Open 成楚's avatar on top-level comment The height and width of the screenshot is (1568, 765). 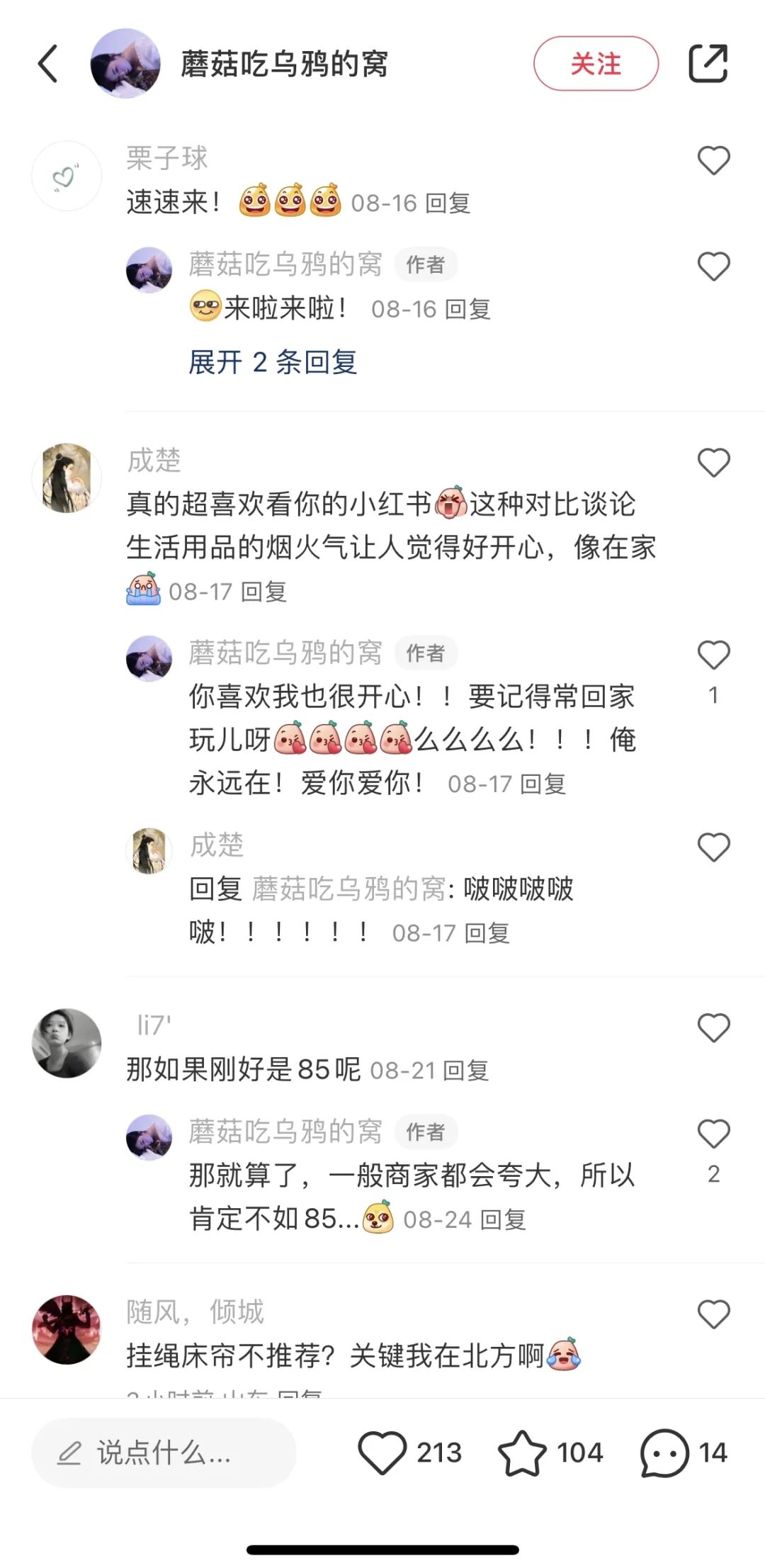pyautogui.click(x=67, y=478)
